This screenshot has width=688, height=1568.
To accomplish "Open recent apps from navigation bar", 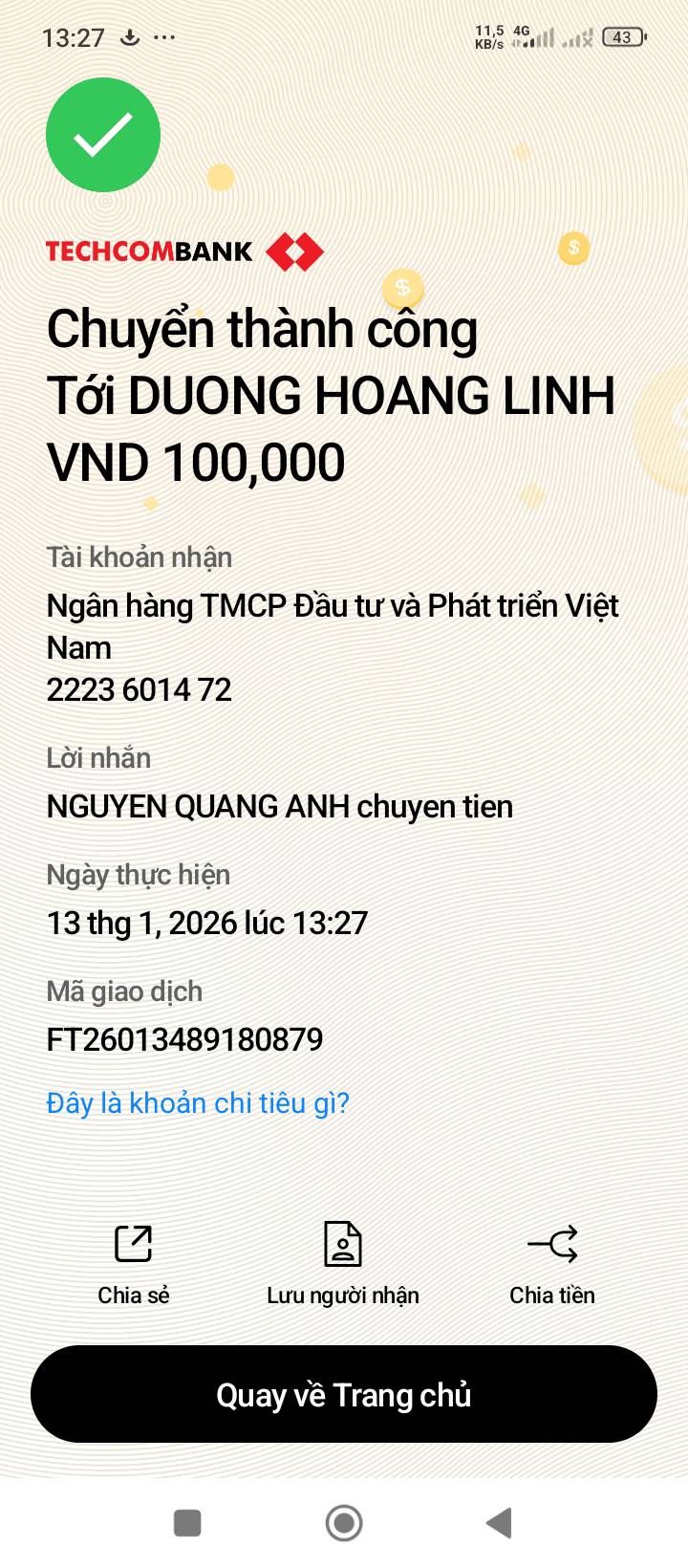I will [x=187, y=1523].
